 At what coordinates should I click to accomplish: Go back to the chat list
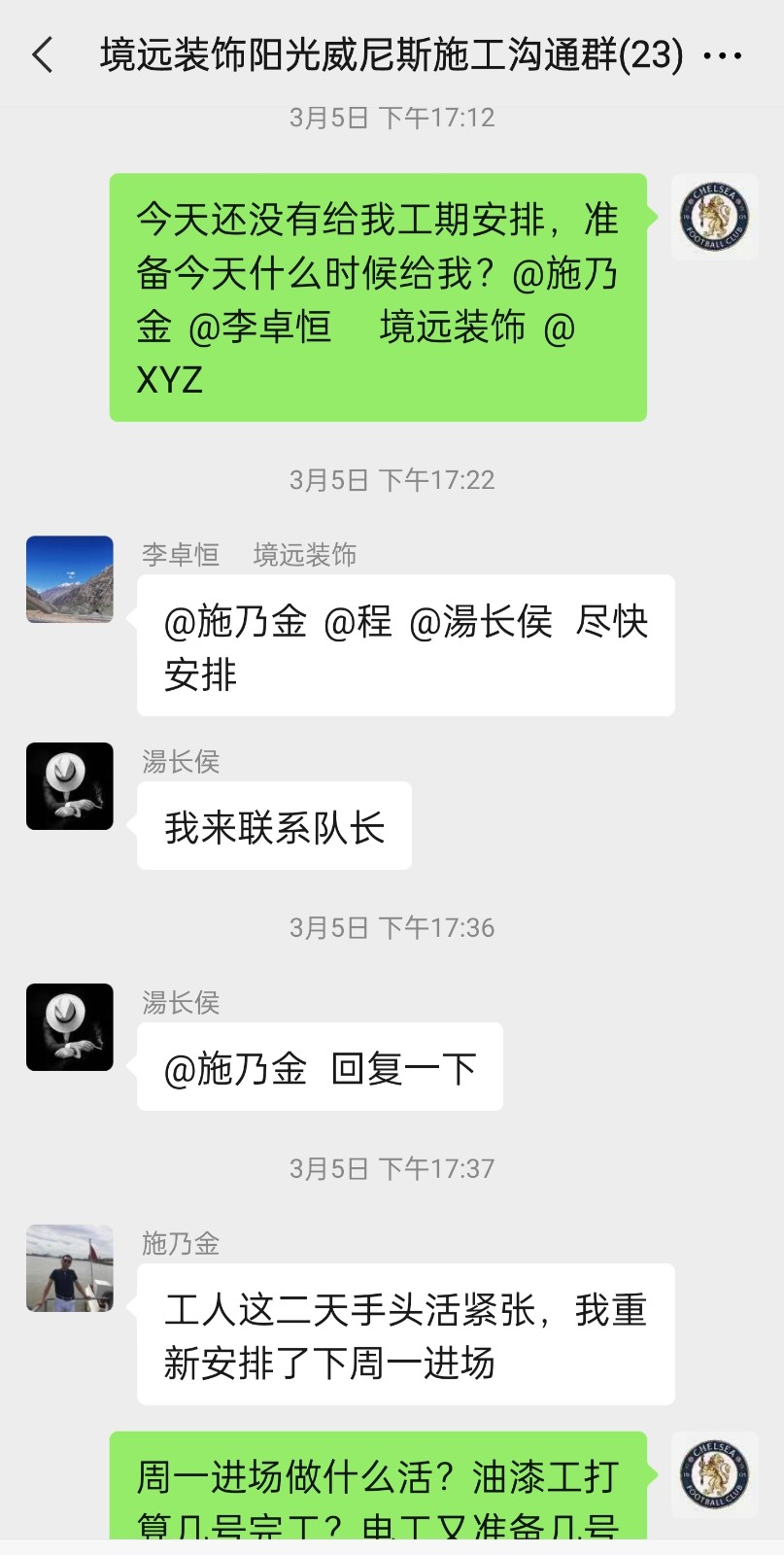[43, 55]
